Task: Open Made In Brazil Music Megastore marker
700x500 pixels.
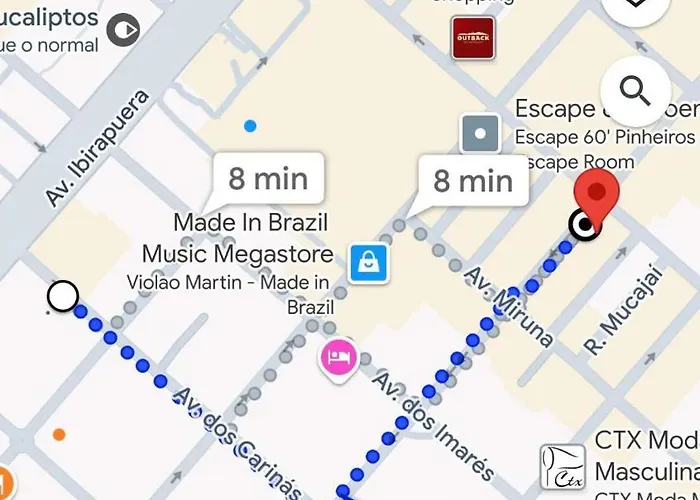Action: pyautogui.click(x=369, y=263)
